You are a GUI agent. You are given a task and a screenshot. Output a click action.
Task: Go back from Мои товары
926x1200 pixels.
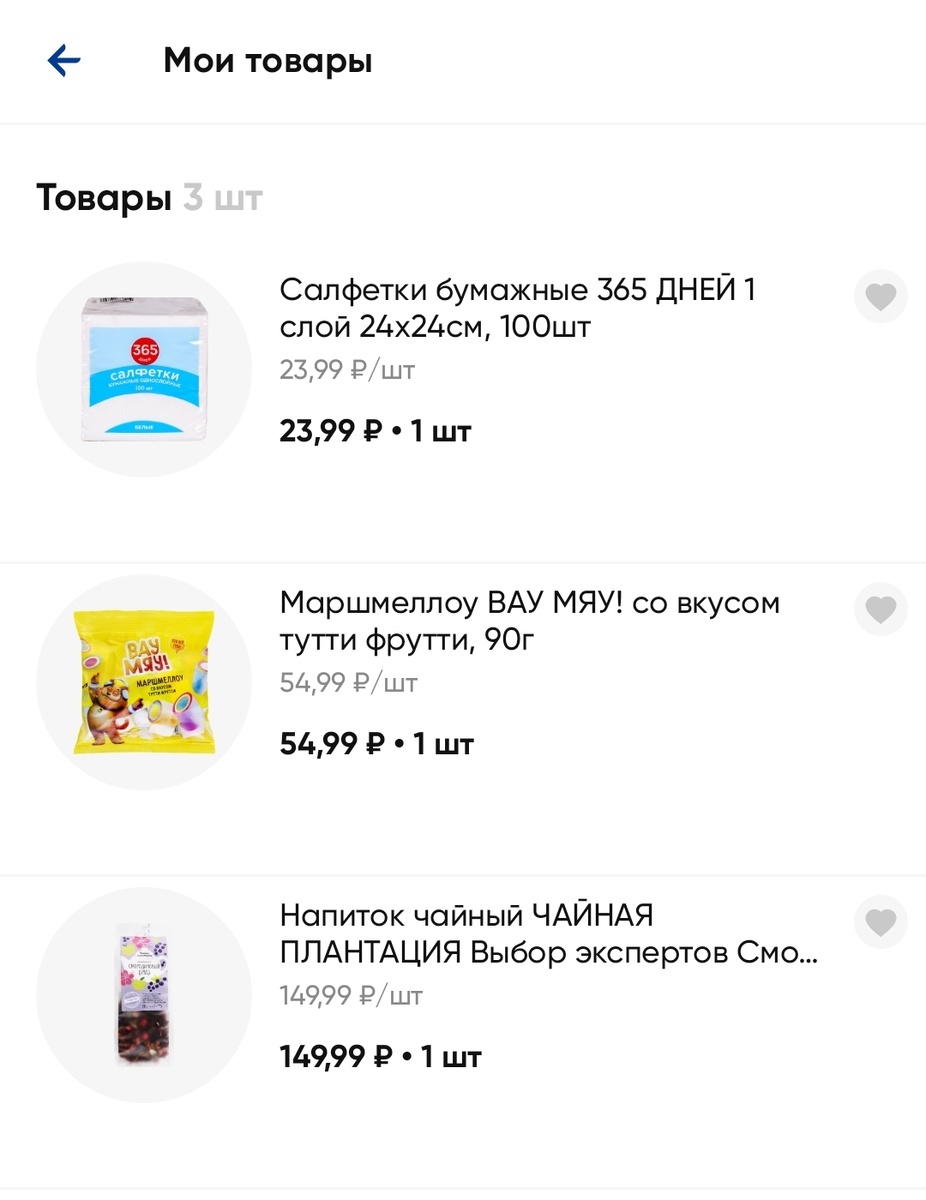pos(64,61)
